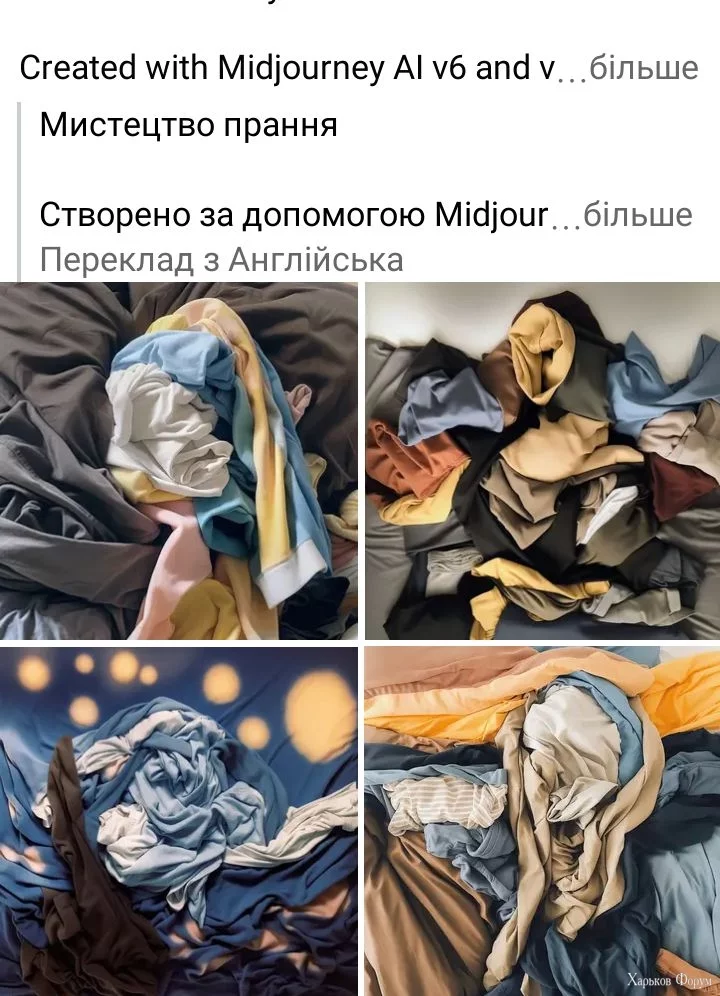Expand the original English post text with більше
This screenshot has width=720, height=996.
[x=644, y=69]
